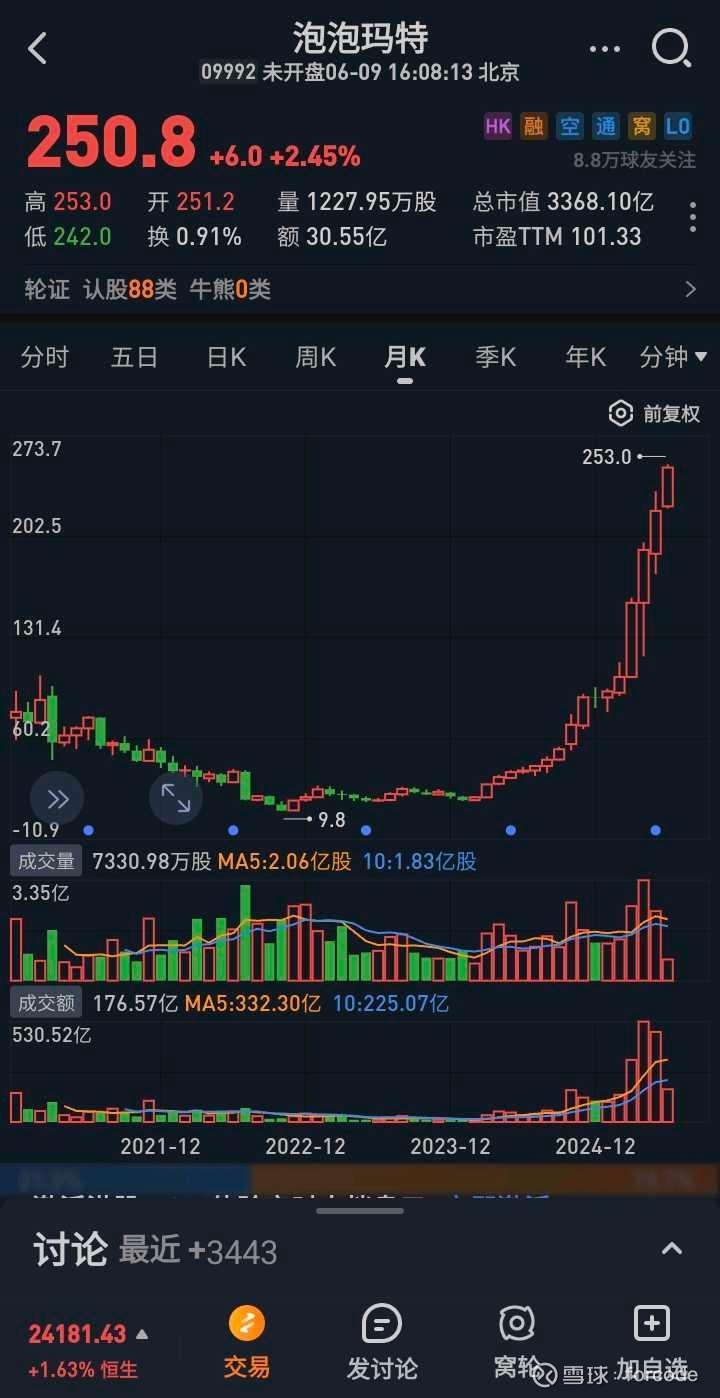Switch to the 年K chart tab
The image size is (720, 1398).
click(586, 357)
